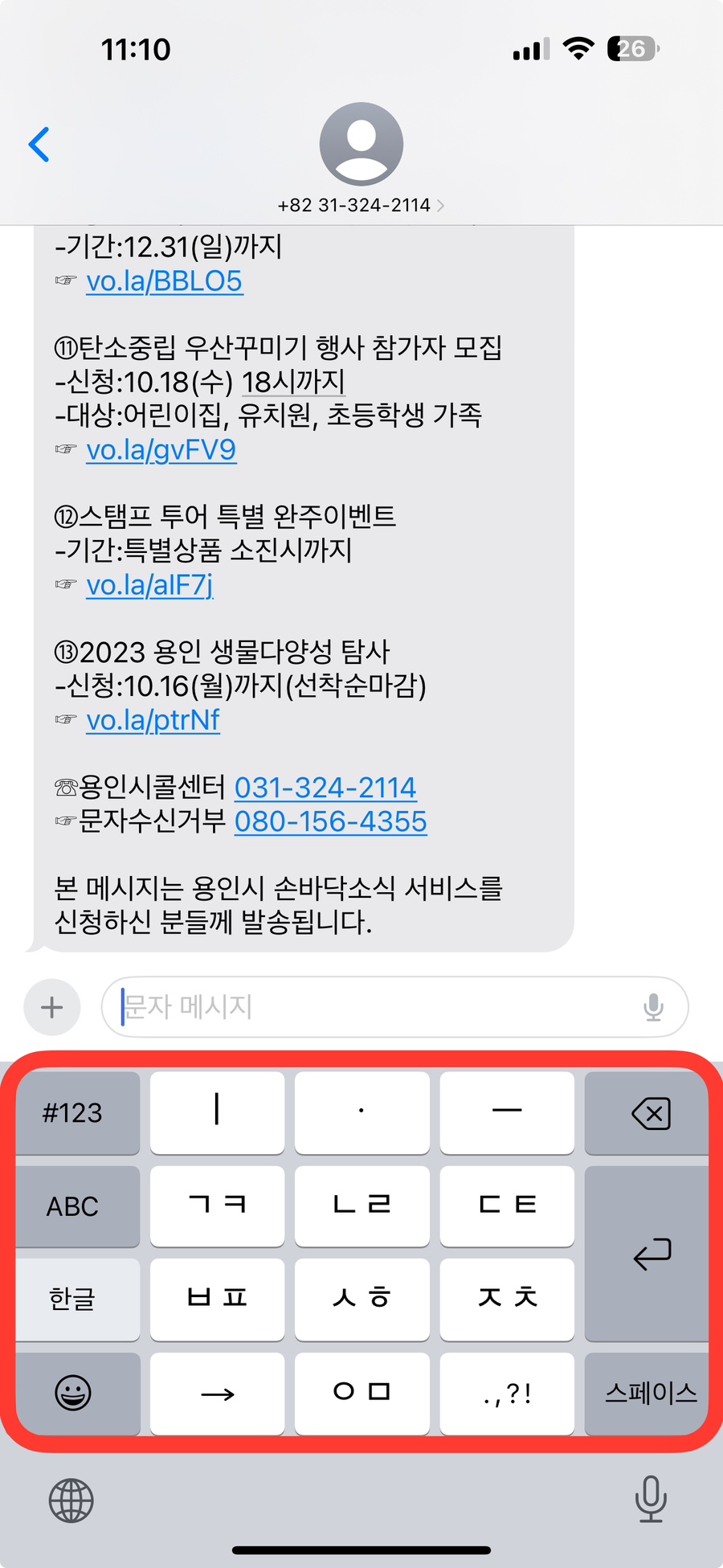Call Yongin call center 031-324-2114
This screenshot has height=1568, width=723.
pos(325,788)
